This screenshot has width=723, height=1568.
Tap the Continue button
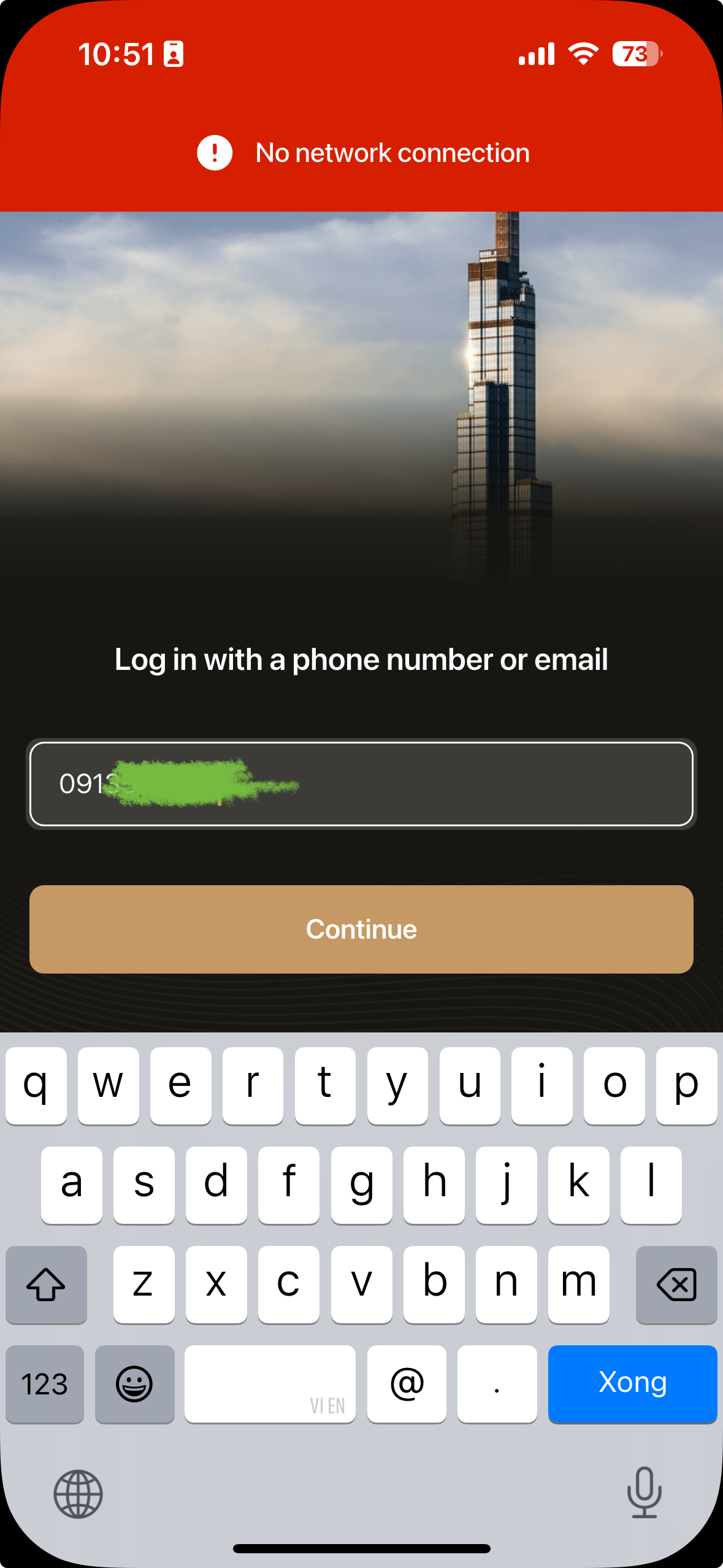click(361, 929)
